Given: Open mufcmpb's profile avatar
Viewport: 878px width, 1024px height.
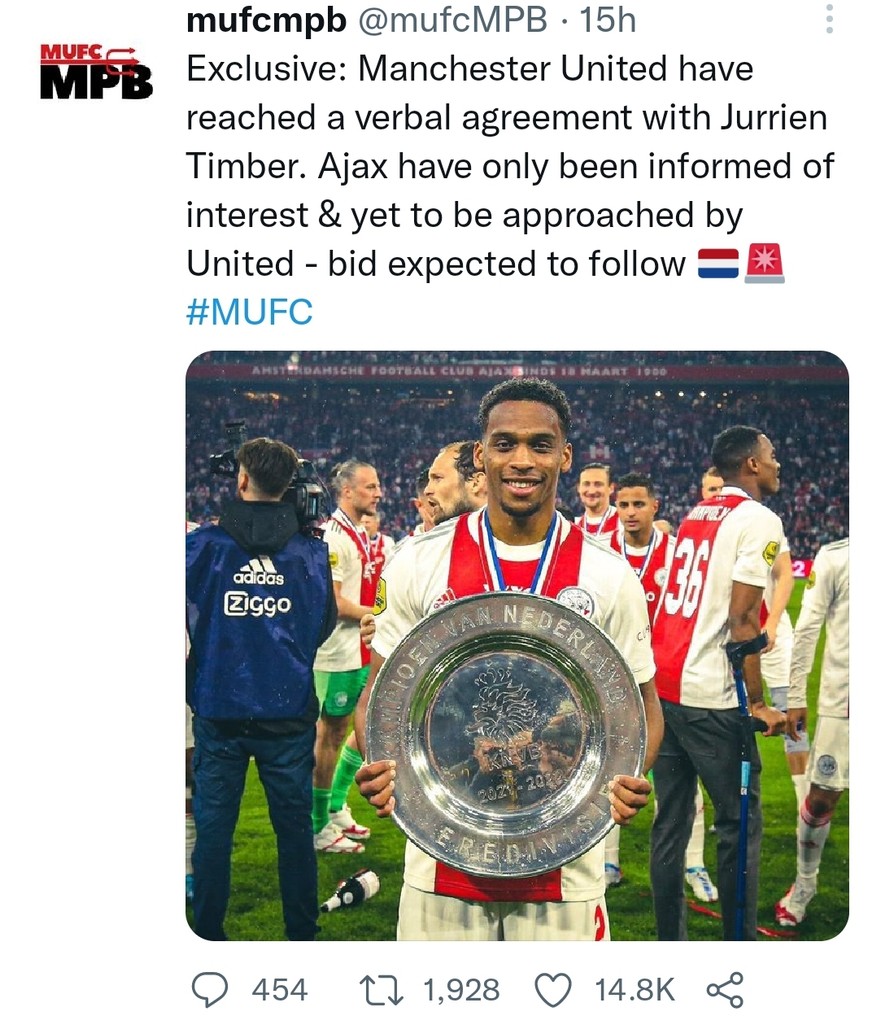Looking at the screenshot, I should 96,71.
